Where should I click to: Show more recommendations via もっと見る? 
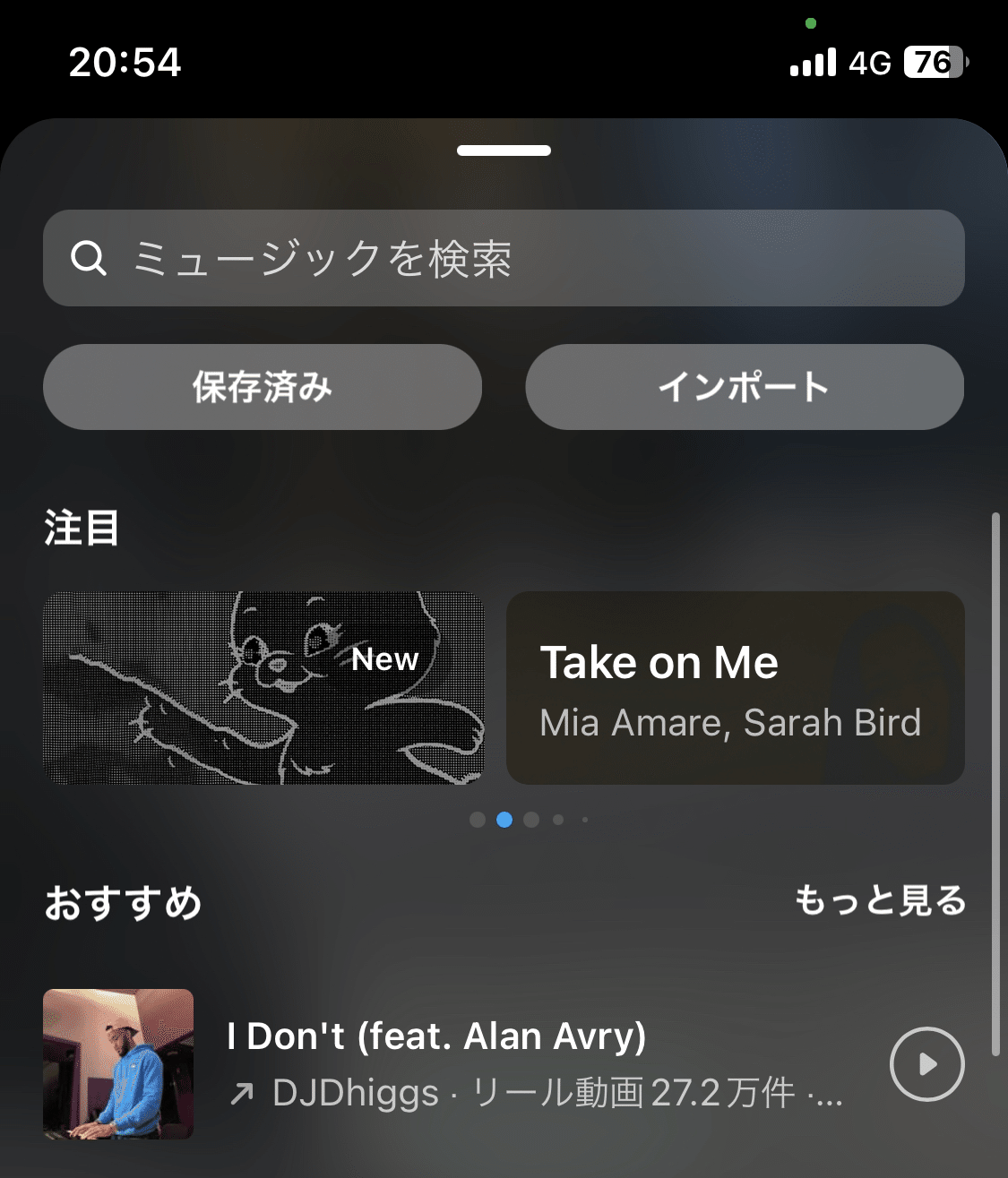click(880, 900)
